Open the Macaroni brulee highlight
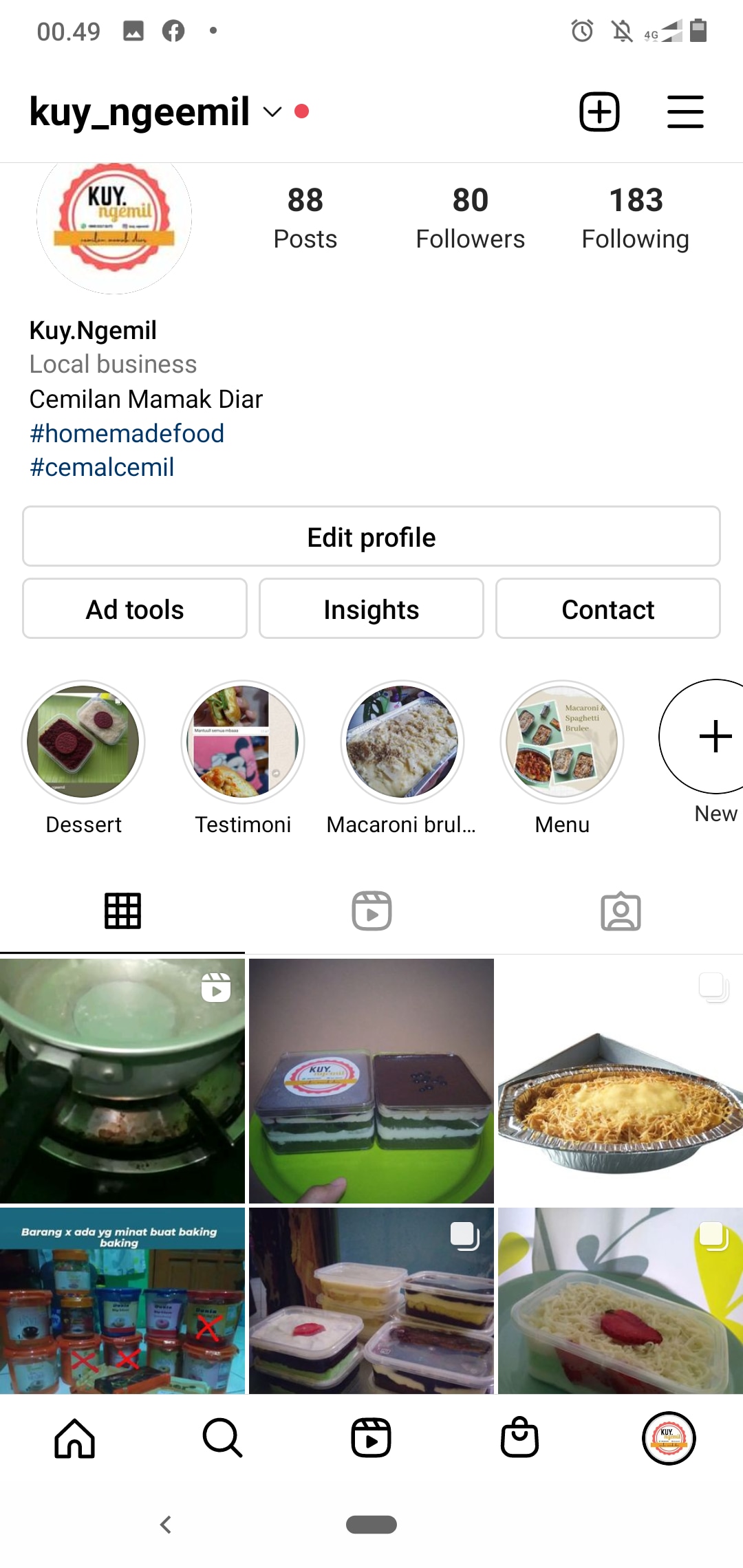The width and height of the screenshot is (743, 1568). [402, 742]
